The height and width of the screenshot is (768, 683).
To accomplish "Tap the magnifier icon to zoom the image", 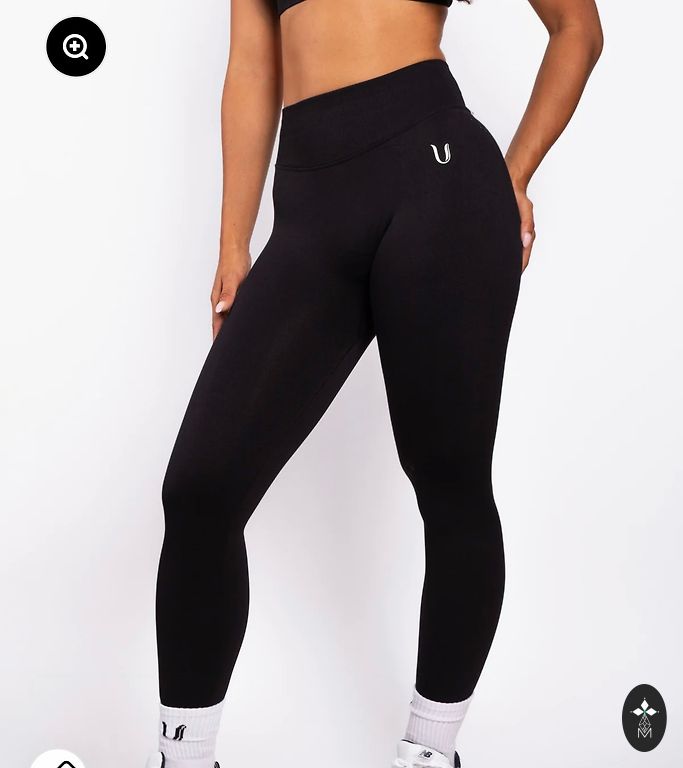I will point(76,47).
